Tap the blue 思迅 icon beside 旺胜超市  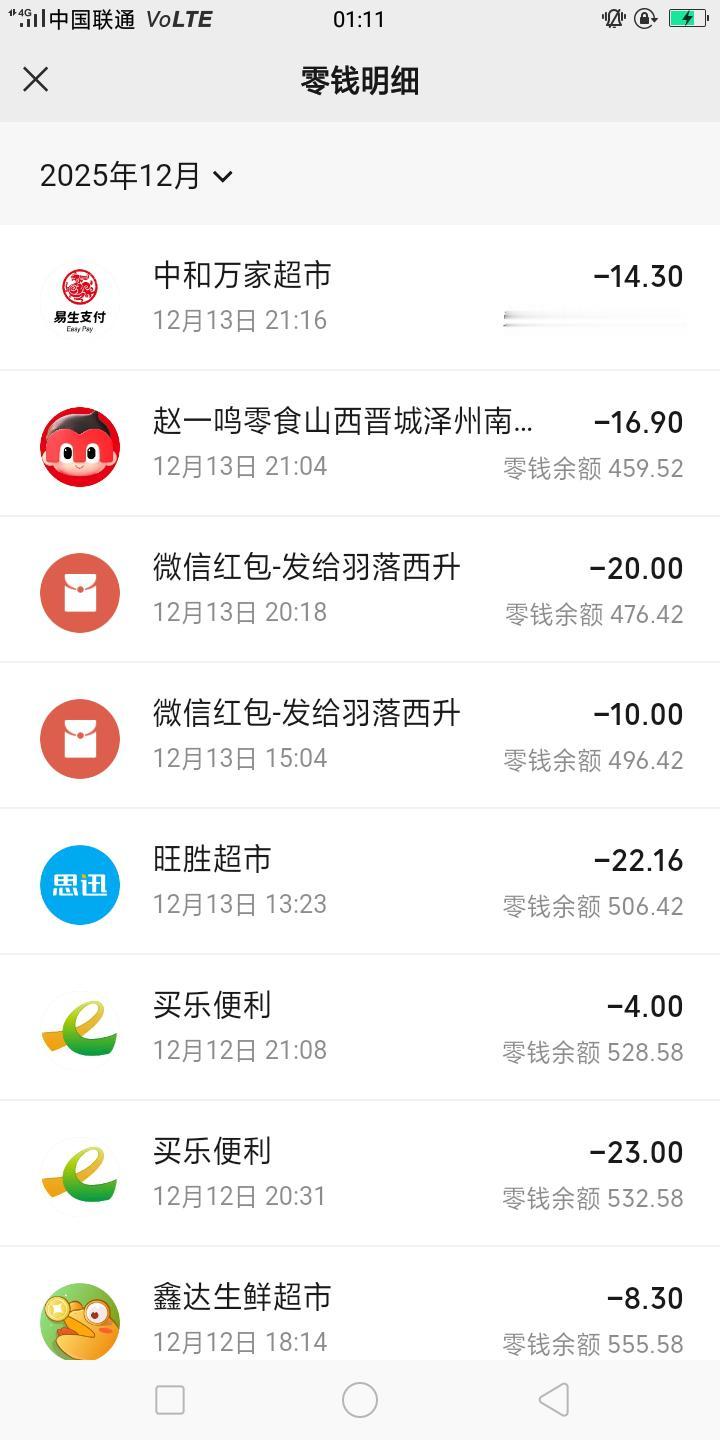80,884
